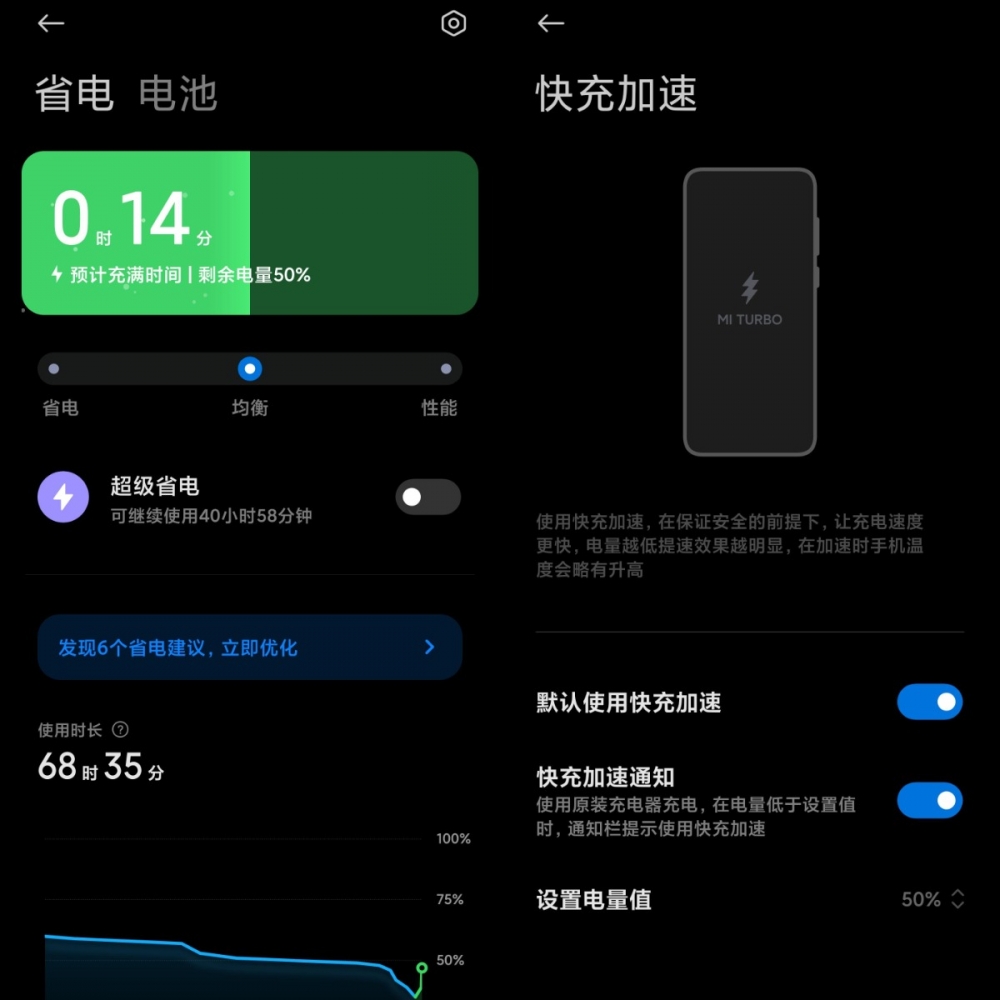This screenshot has width=1000, height=1000.
Task: Open battery settings hexagon icon
Action: tap(454, 24)
